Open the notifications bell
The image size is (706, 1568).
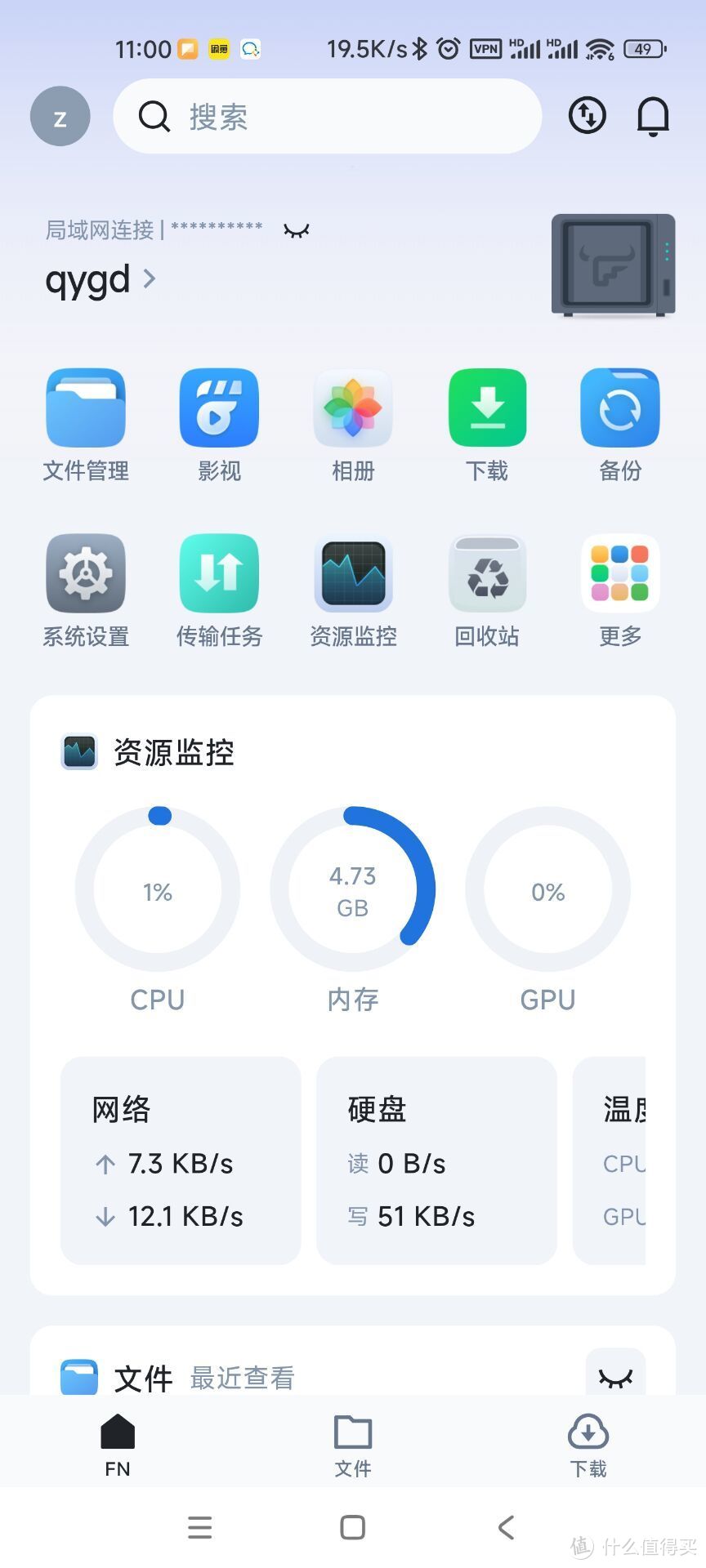coord(652,116)
